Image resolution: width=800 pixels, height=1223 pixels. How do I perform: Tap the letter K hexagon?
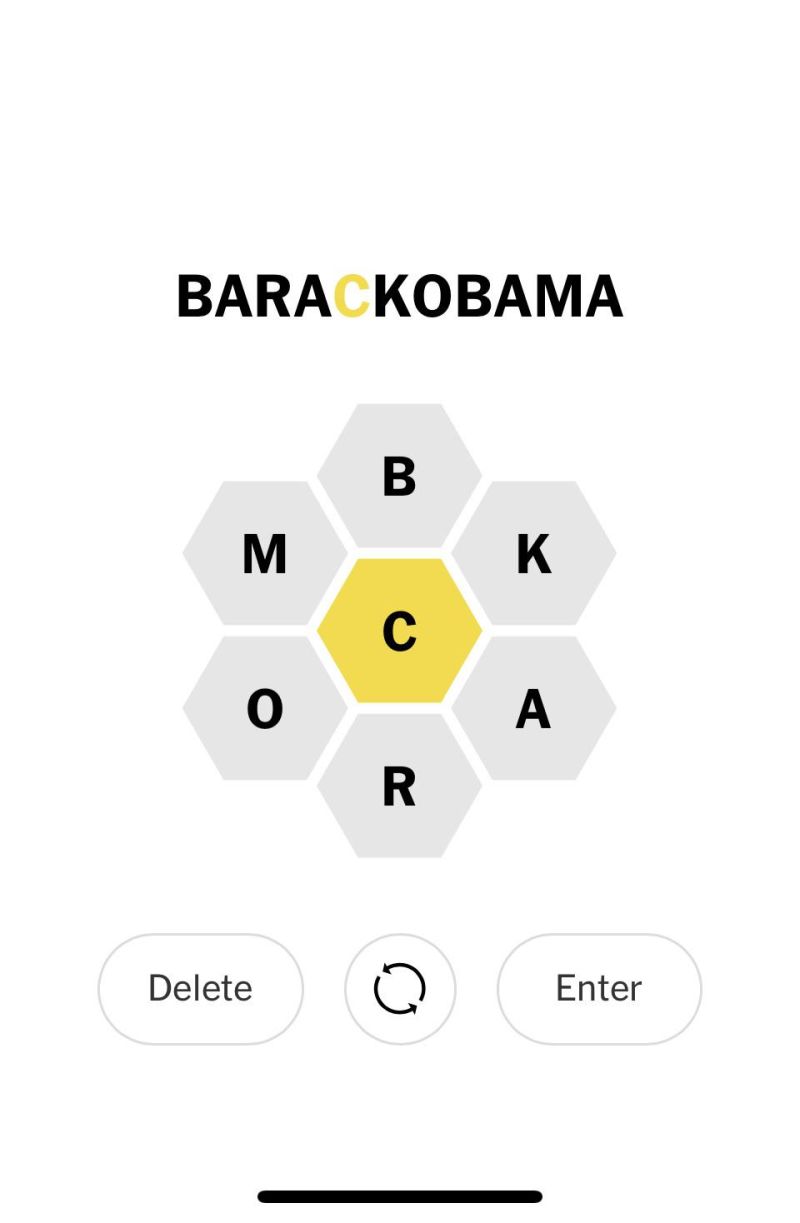tap(533, 553)
